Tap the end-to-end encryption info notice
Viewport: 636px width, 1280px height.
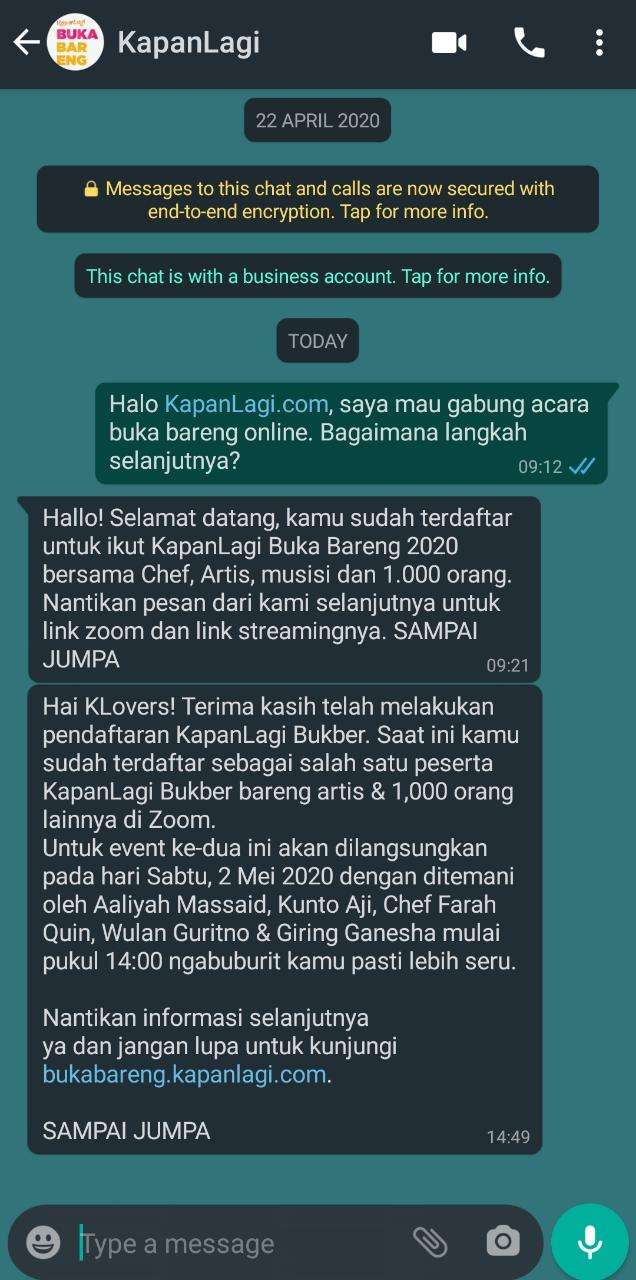[318, 200]
